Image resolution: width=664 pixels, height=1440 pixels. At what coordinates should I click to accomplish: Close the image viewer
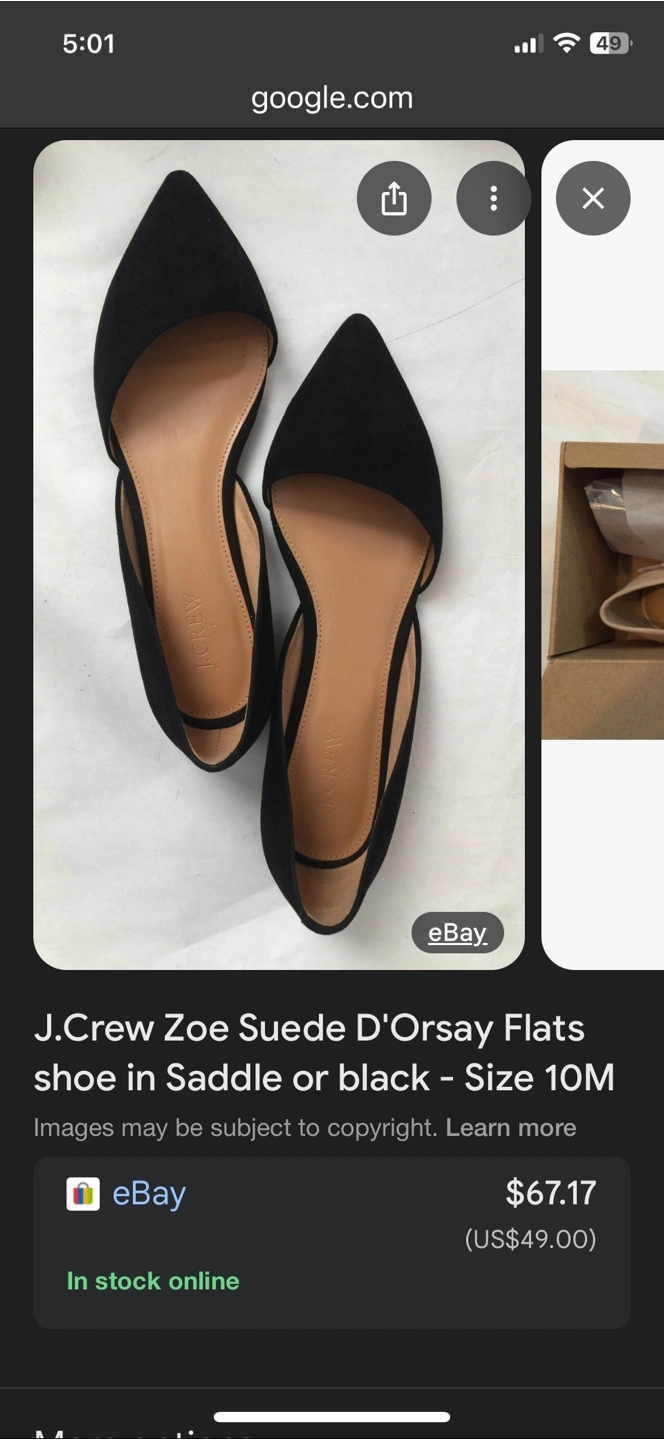click(593, 198)
